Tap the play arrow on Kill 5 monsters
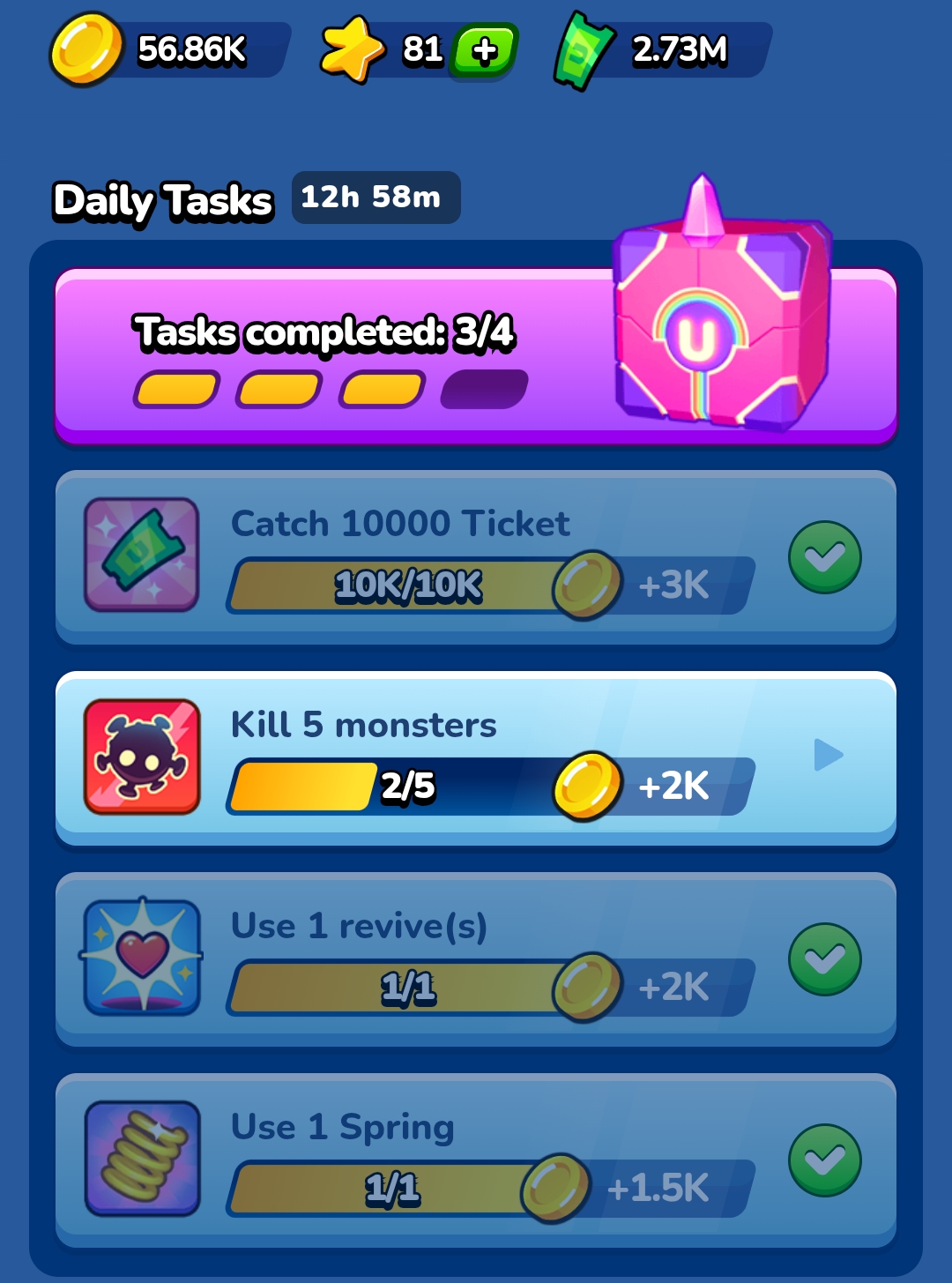The height and width of the screenshot is (1283, 952). click(x=828, y=755)
